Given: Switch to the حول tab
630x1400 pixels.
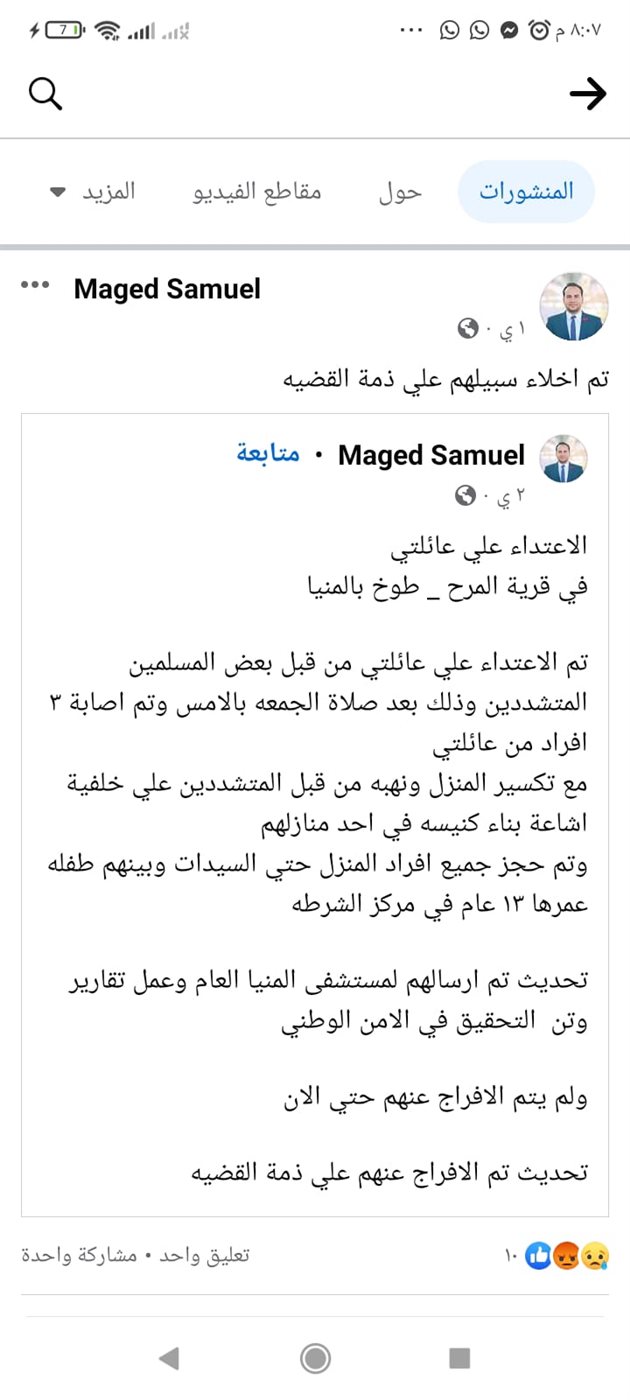Looking at the screenshot, I should (400, 191).
